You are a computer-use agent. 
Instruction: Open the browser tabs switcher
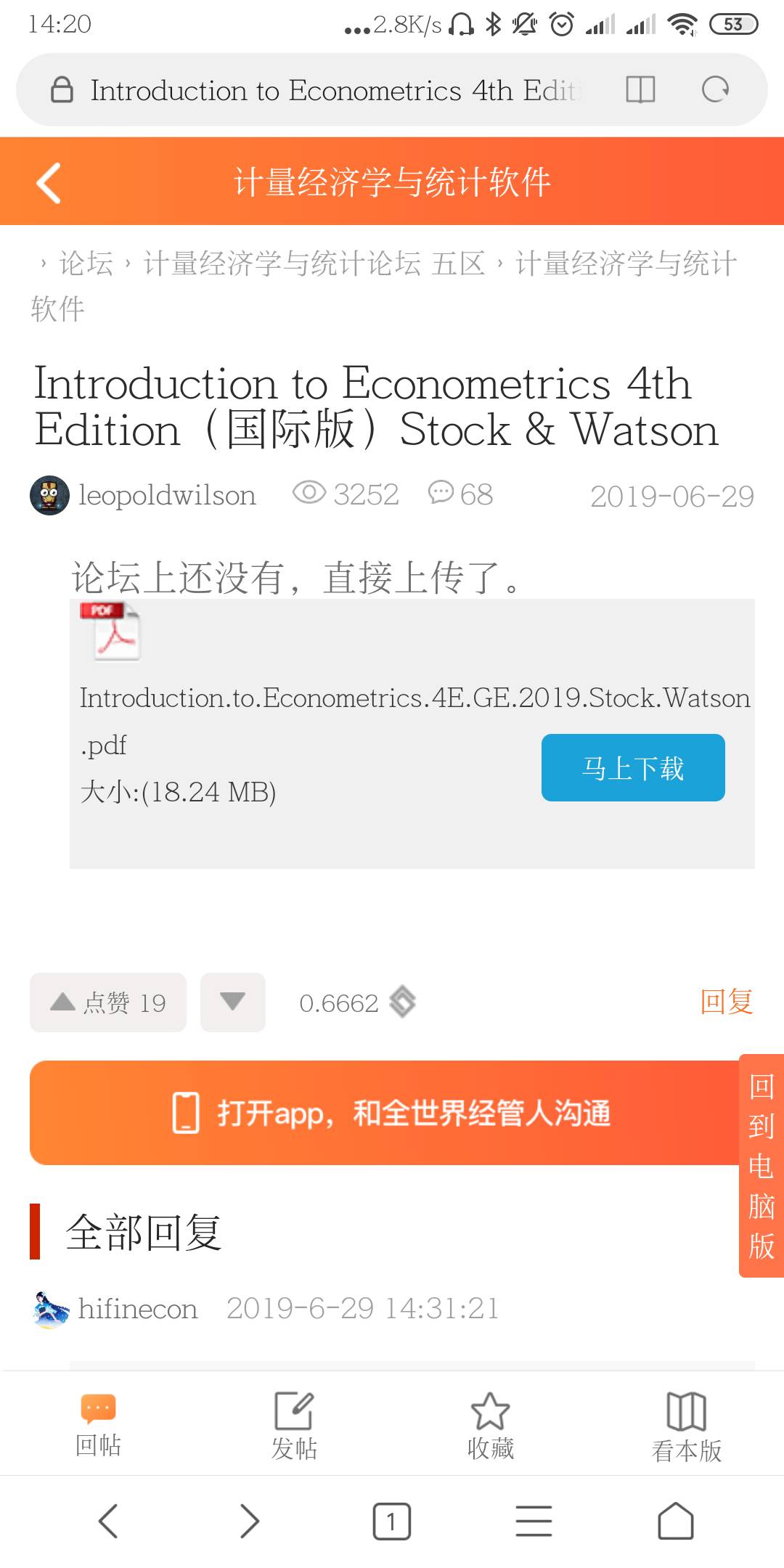(x=391, y=1522)
